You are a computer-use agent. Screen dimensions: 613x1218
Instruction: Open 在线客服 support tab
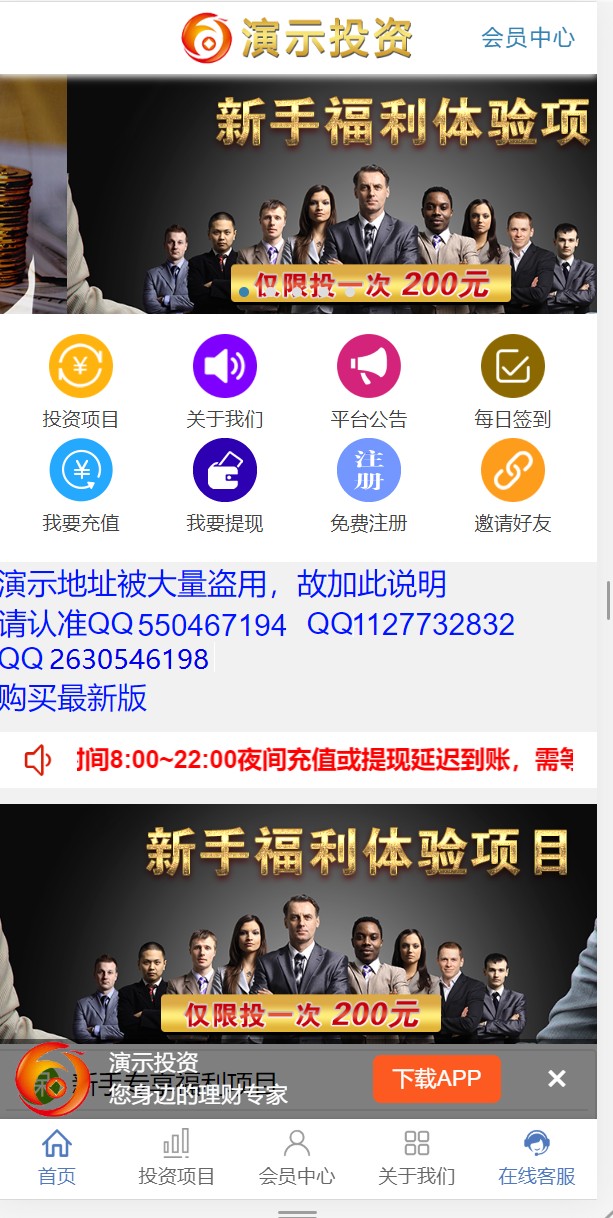(537, 1158)
